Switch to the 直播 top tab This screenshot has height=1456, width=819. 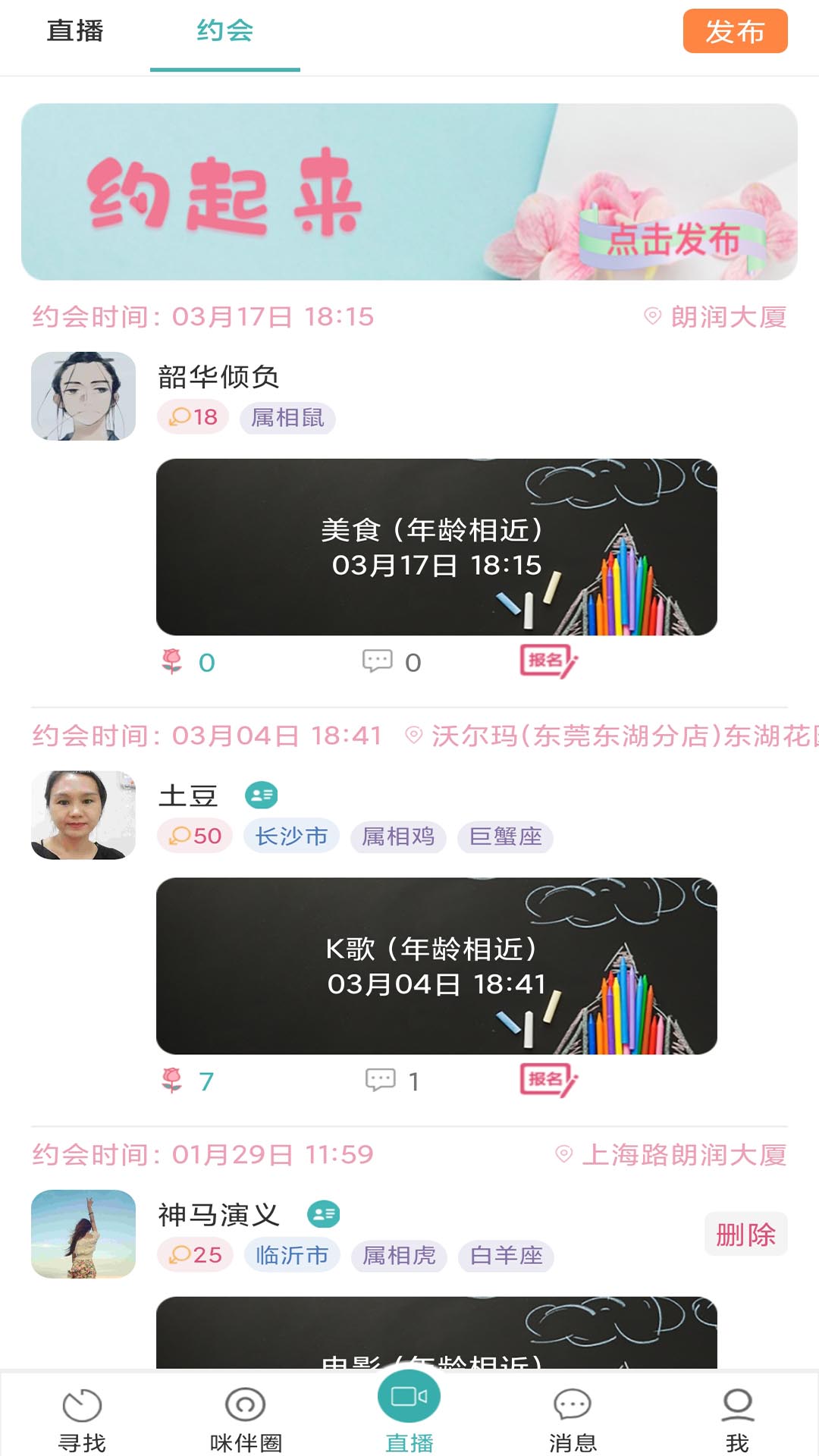coord(74,32)
